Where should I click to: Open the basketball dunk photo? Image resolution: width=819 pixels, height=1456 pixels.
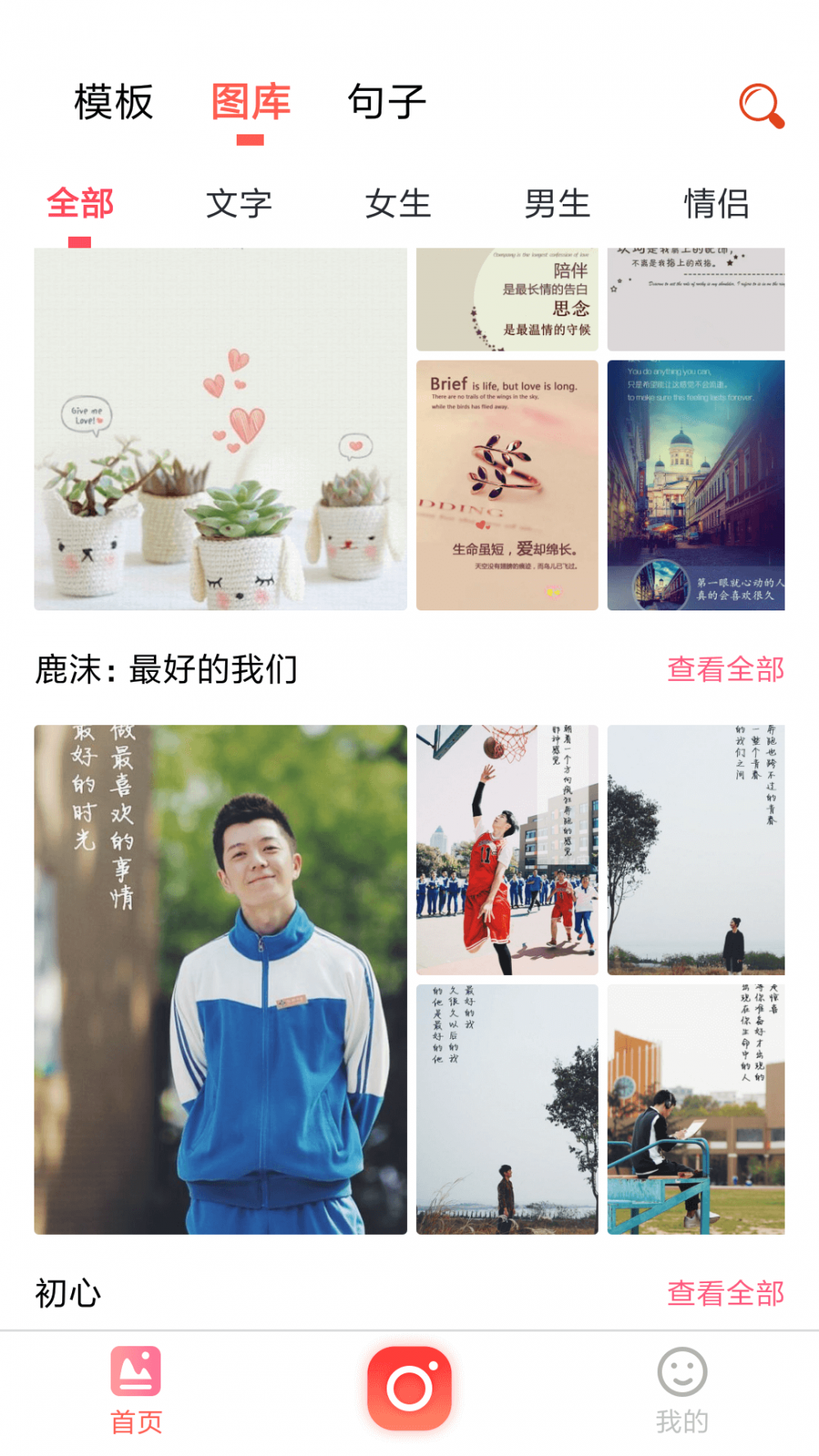click(x=507, y=850)
